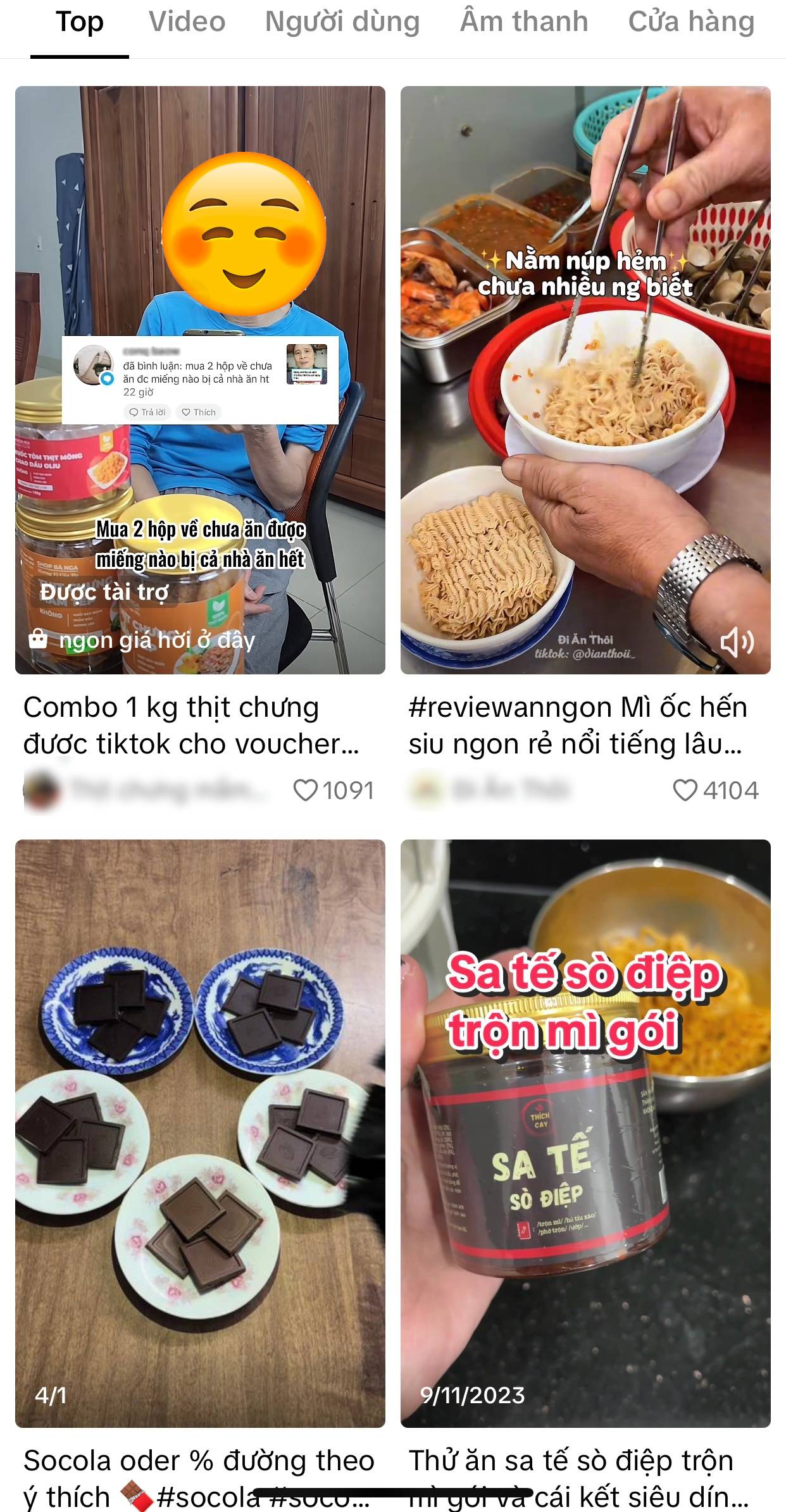This screenshot has width=786, height=1512.
Task: Tap the avatar of the Đi Ăn Thôi creator
Action: (422, 790)
